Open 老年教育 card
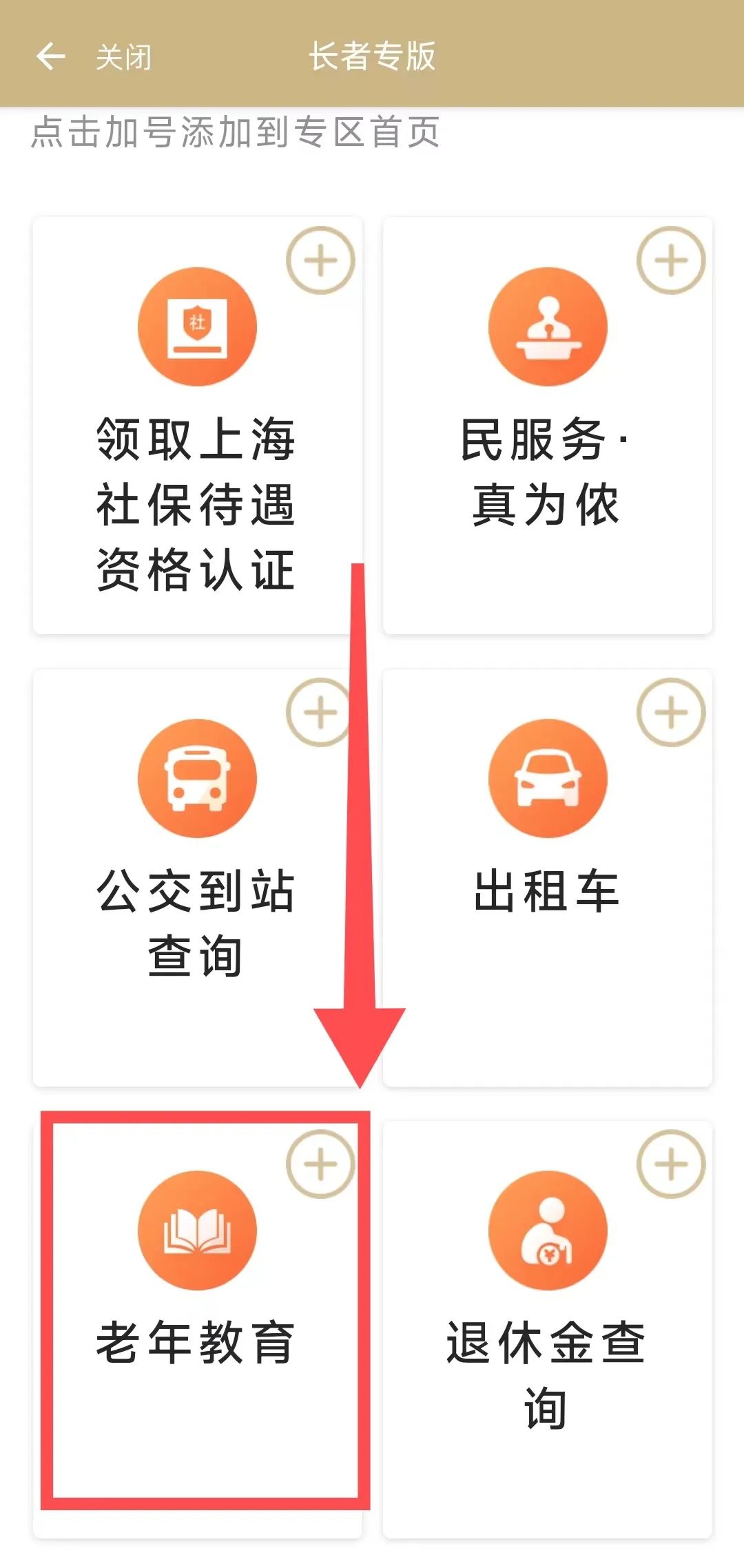744x1568 pixels. coord(196,1308)
